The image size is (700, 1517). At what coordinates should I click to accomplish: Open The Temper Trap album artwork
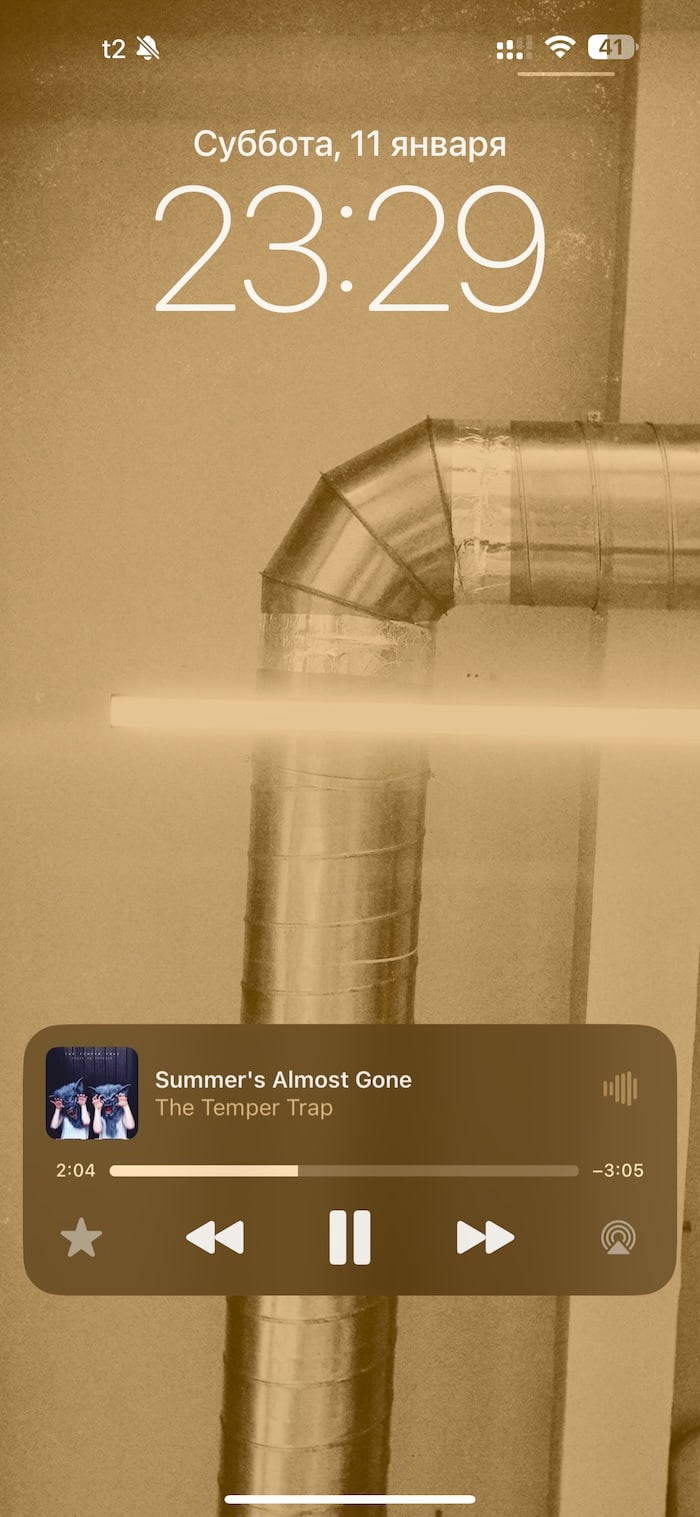(92, 1093)
